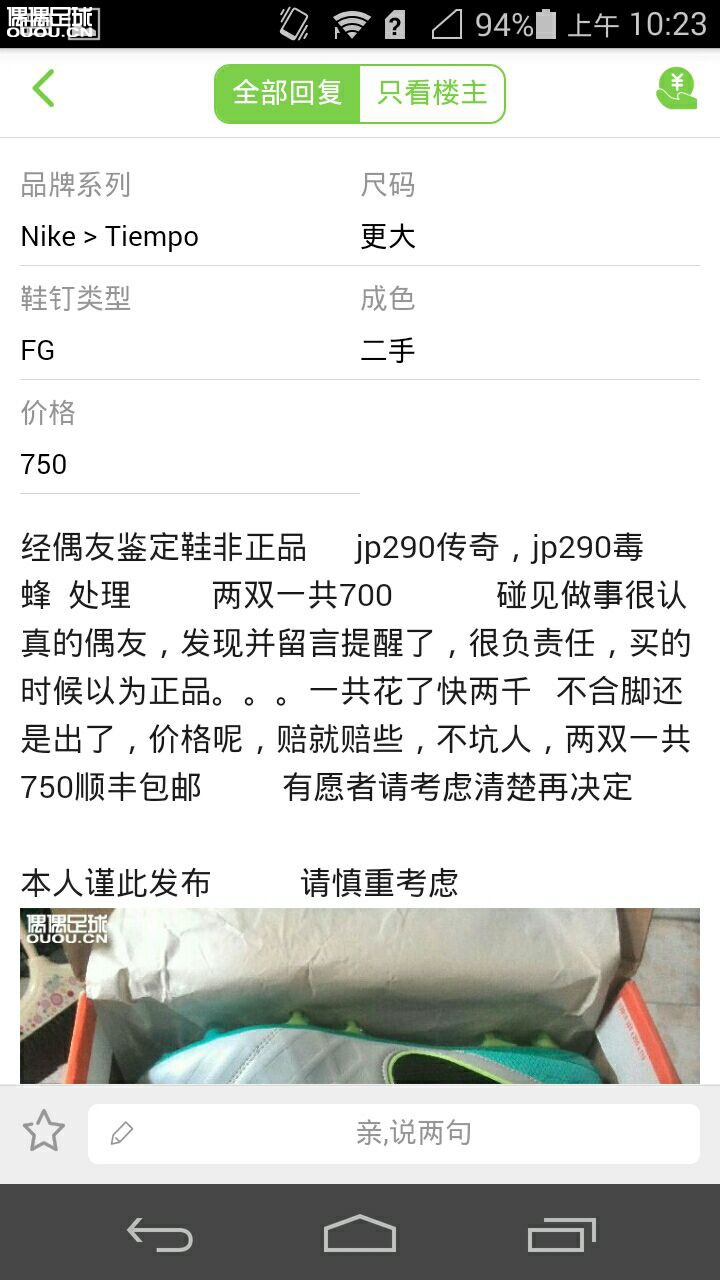This screenshot has width=720, height=1280.
Task: Go to the phone's home screen
Action: coord(360,1234)
